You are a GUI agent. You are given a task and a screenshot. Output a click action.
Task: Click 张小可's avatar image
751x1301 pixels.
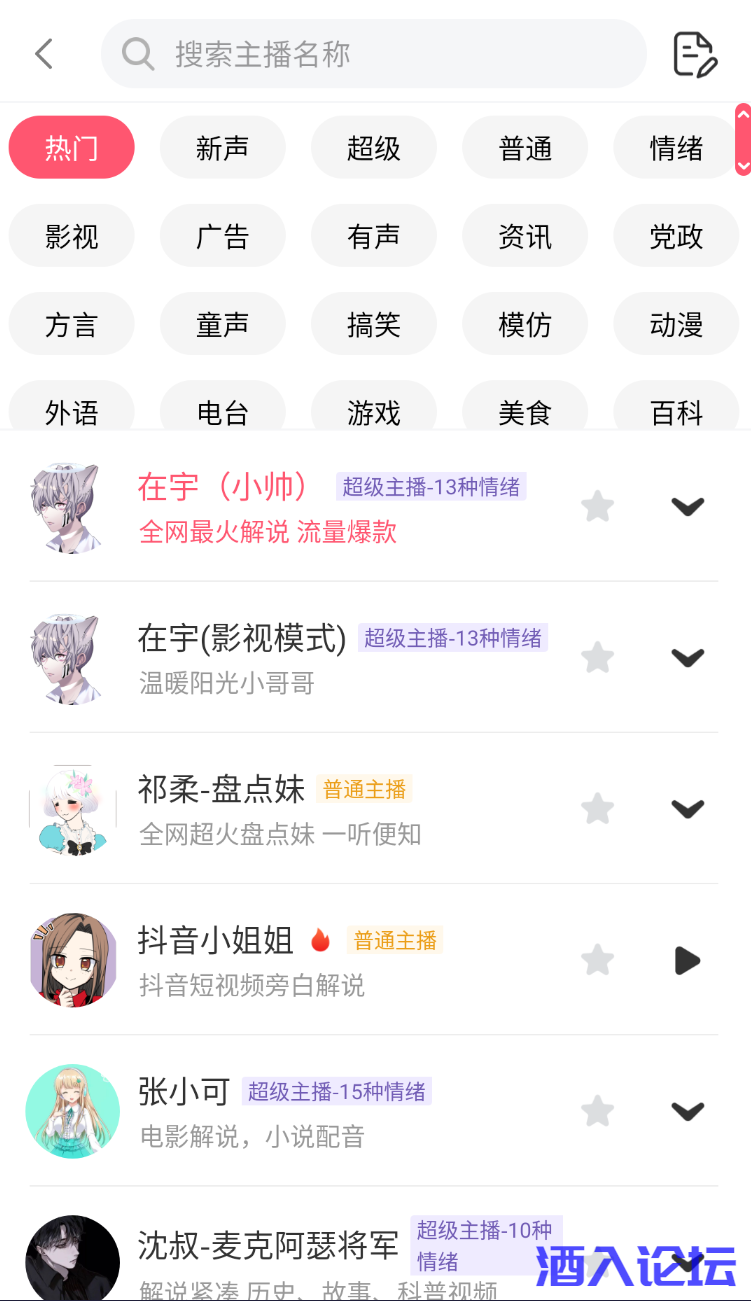point(72,1111)
